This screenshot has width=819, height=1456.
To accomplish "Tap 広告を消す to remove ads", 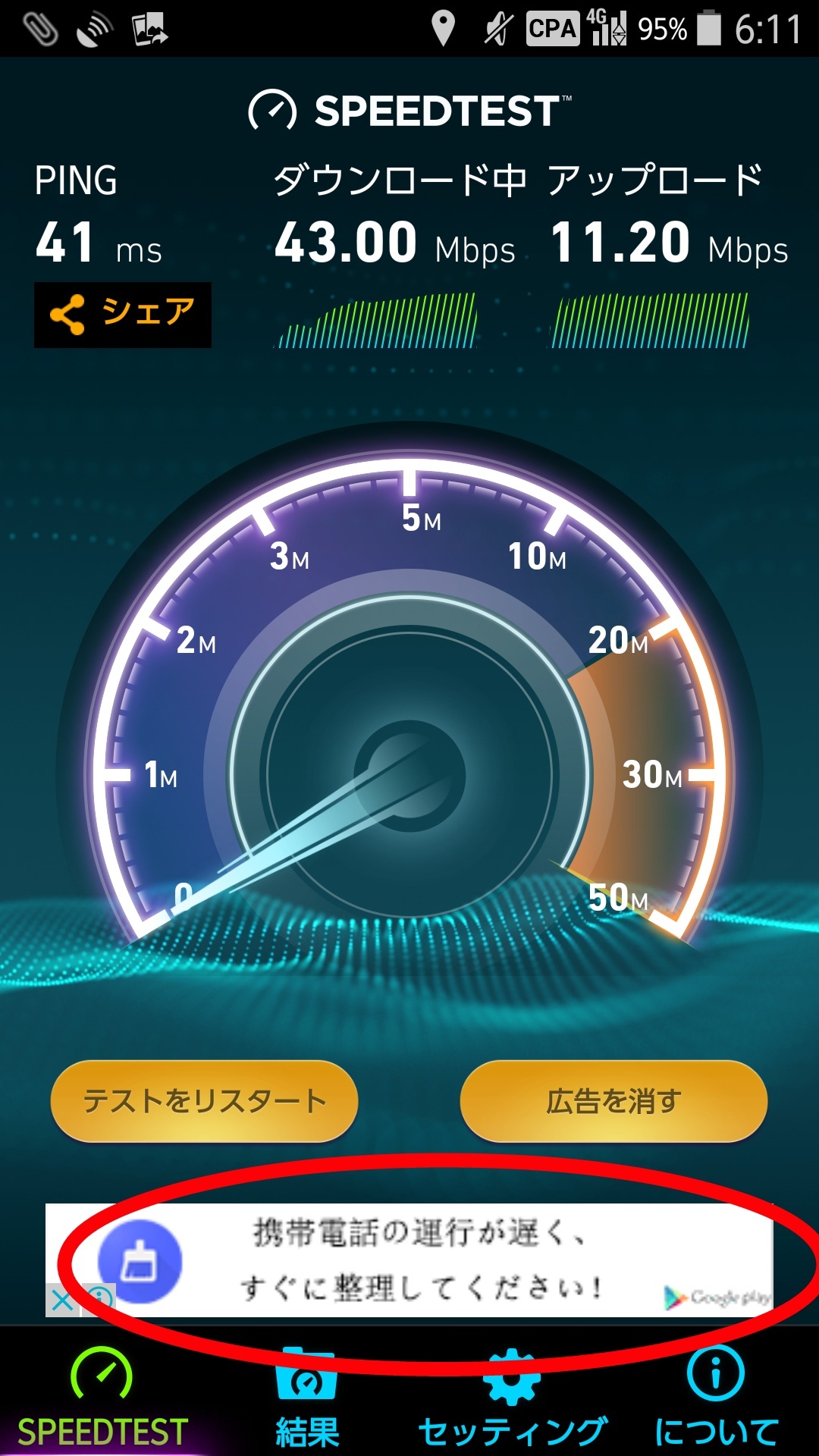I will coord(613,1101).
